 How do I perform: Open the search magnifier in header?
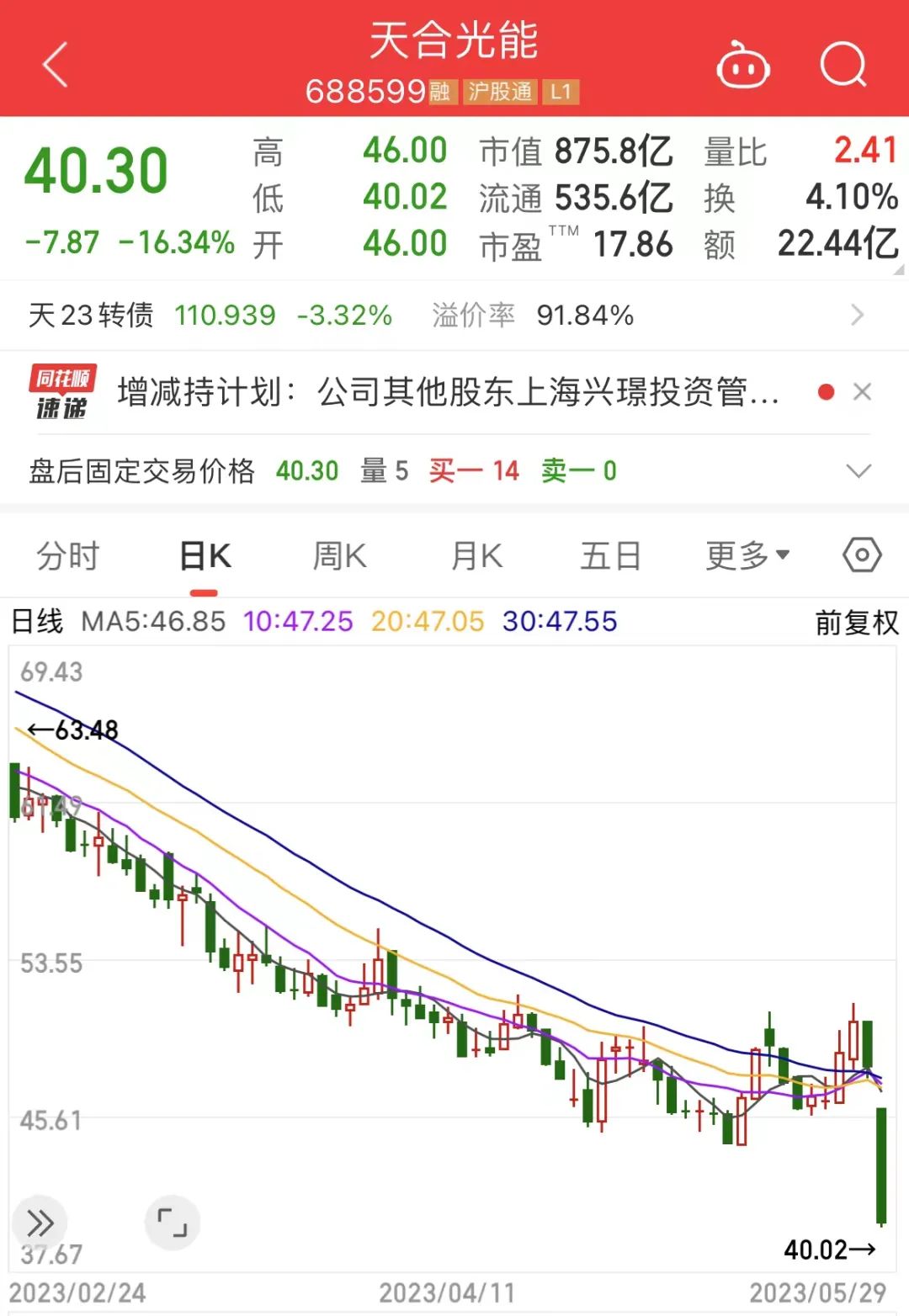click(843, 64)
